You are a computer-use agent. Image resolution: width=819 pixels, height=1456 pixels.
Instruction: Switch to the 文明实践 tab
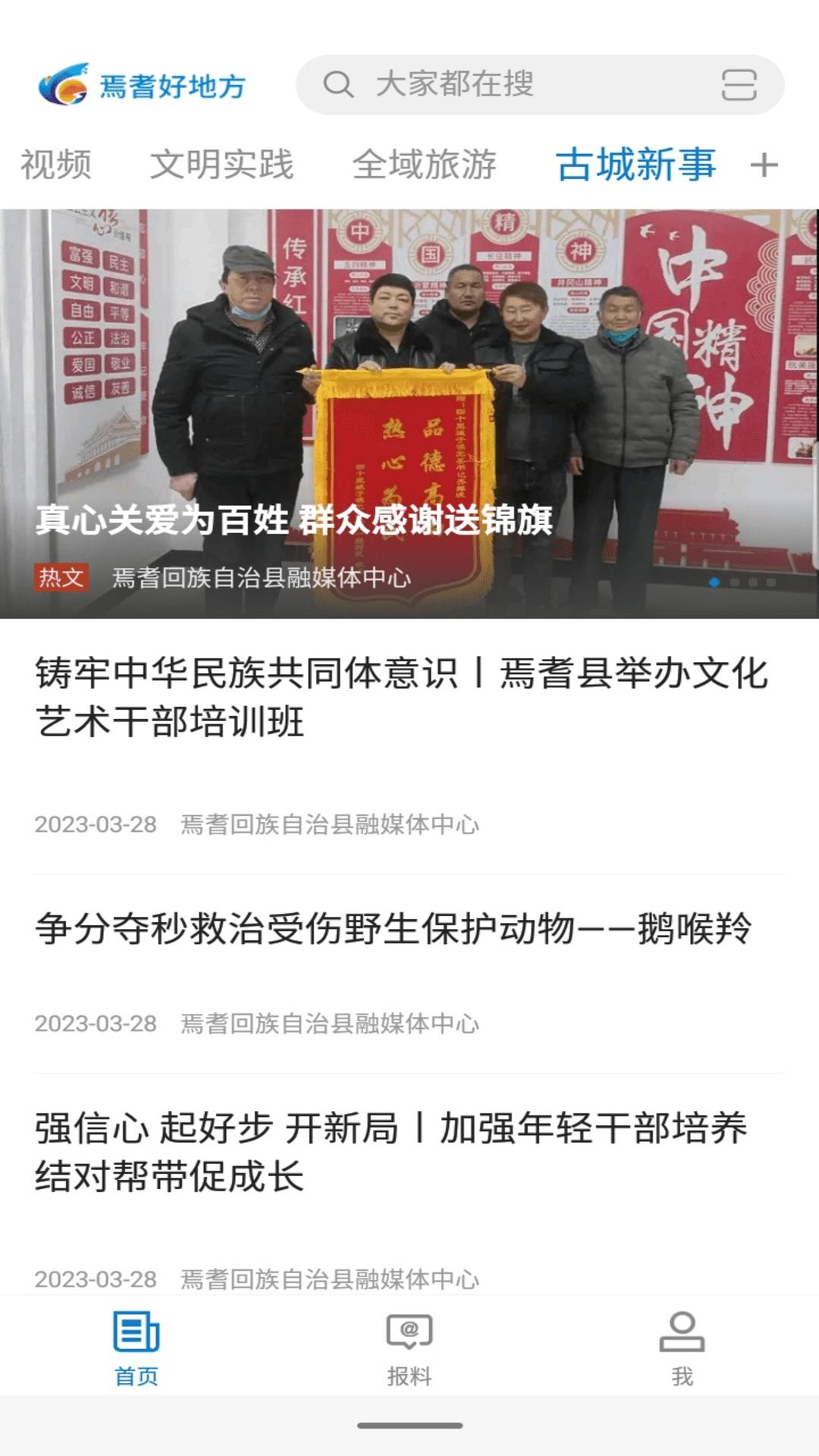(221, 165)
